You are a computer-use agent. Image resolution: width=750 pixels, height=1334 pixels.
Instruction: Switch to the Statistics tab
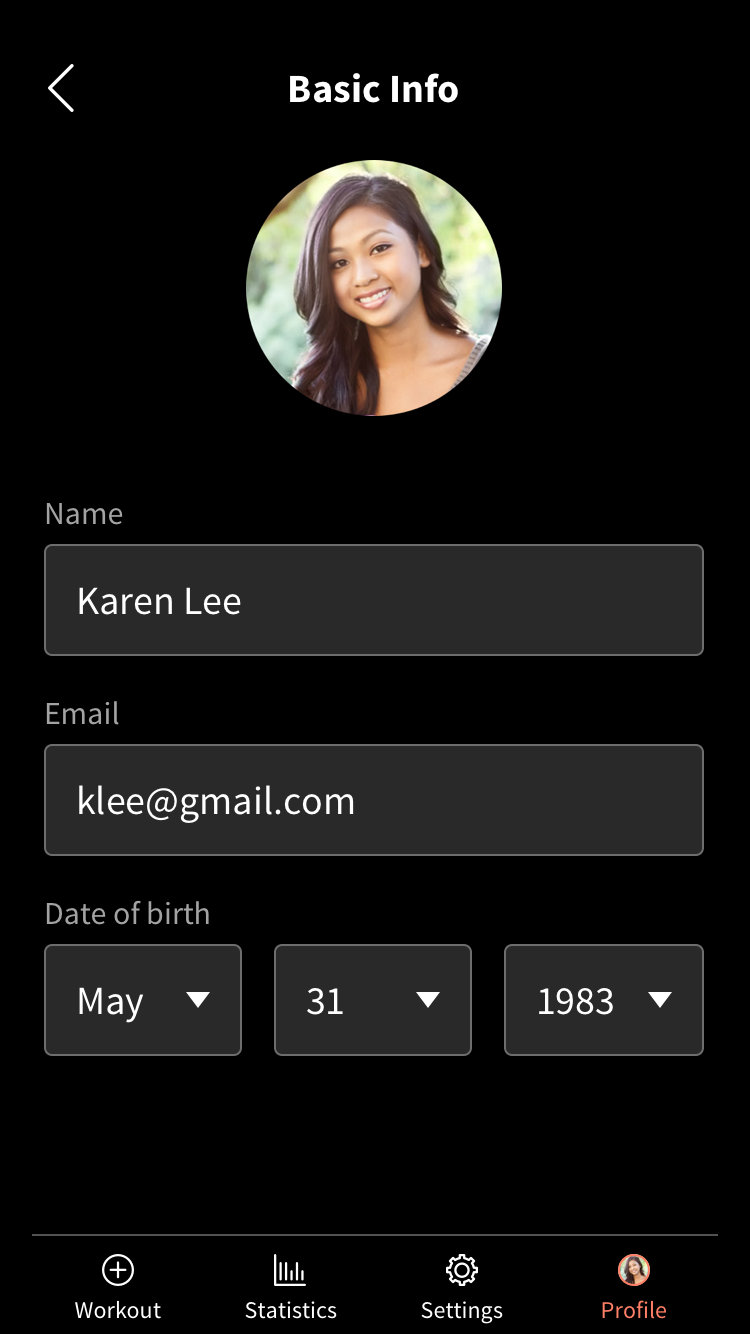point(291,1288)
